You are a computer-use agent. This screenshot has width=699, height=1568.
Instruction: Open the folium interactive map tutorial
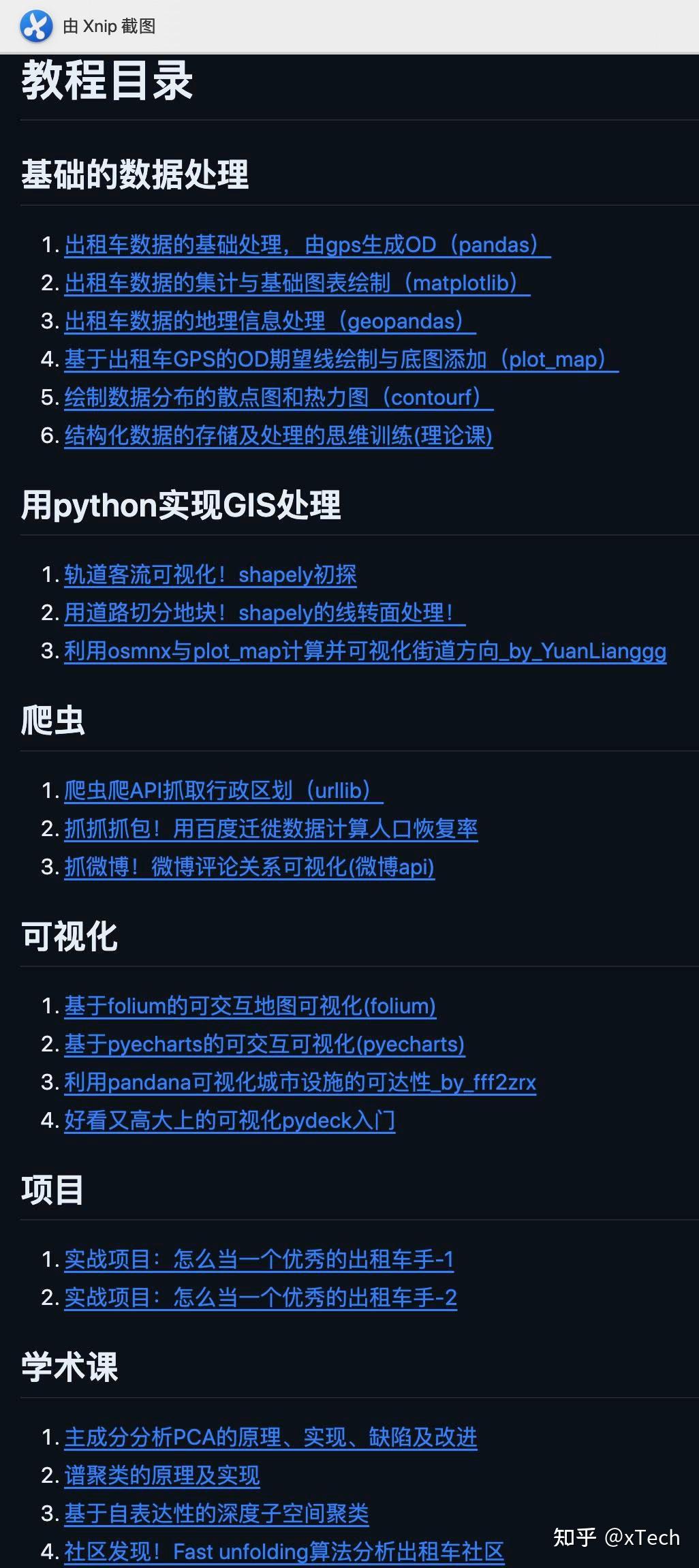coord(249,1006)
